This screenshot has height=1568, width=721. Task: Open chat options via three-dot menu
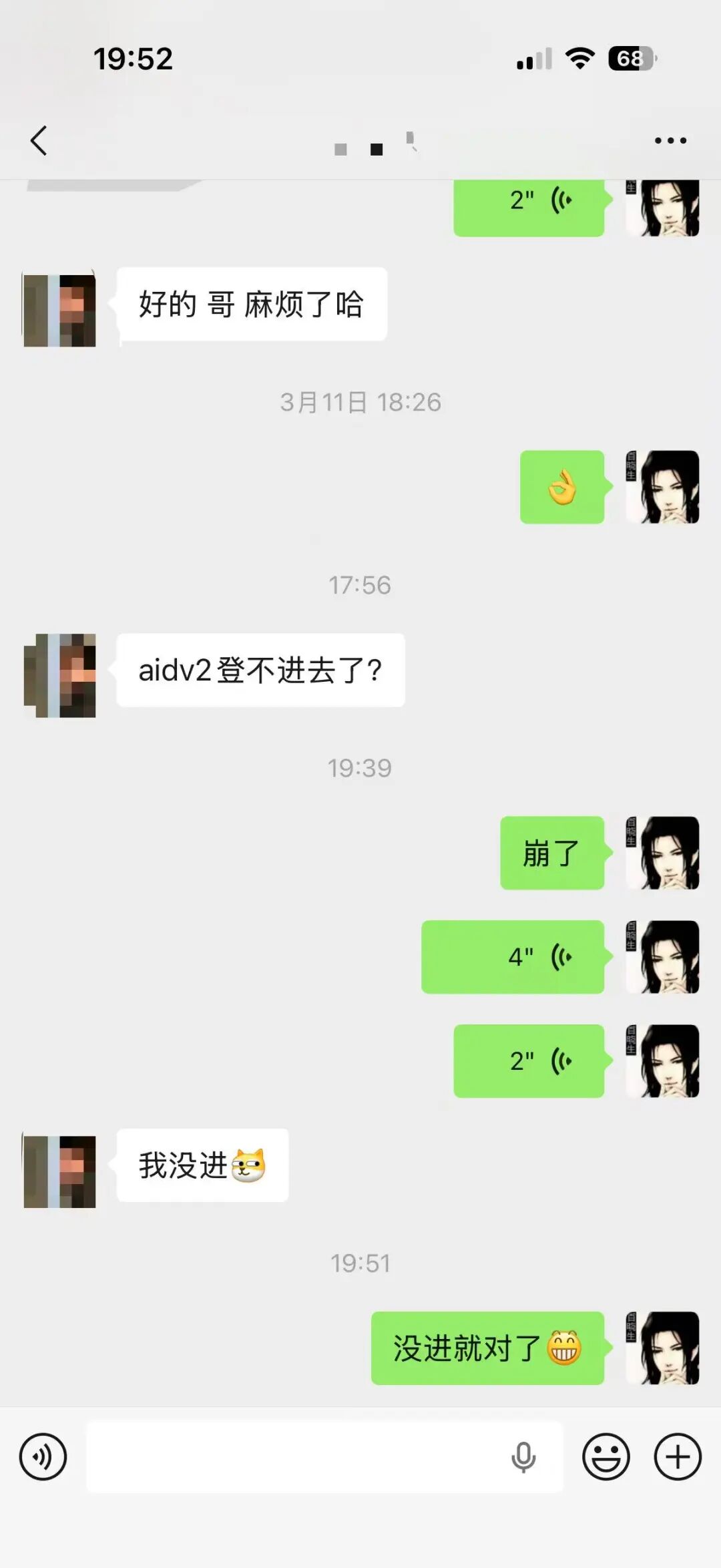tap(671, 140)
